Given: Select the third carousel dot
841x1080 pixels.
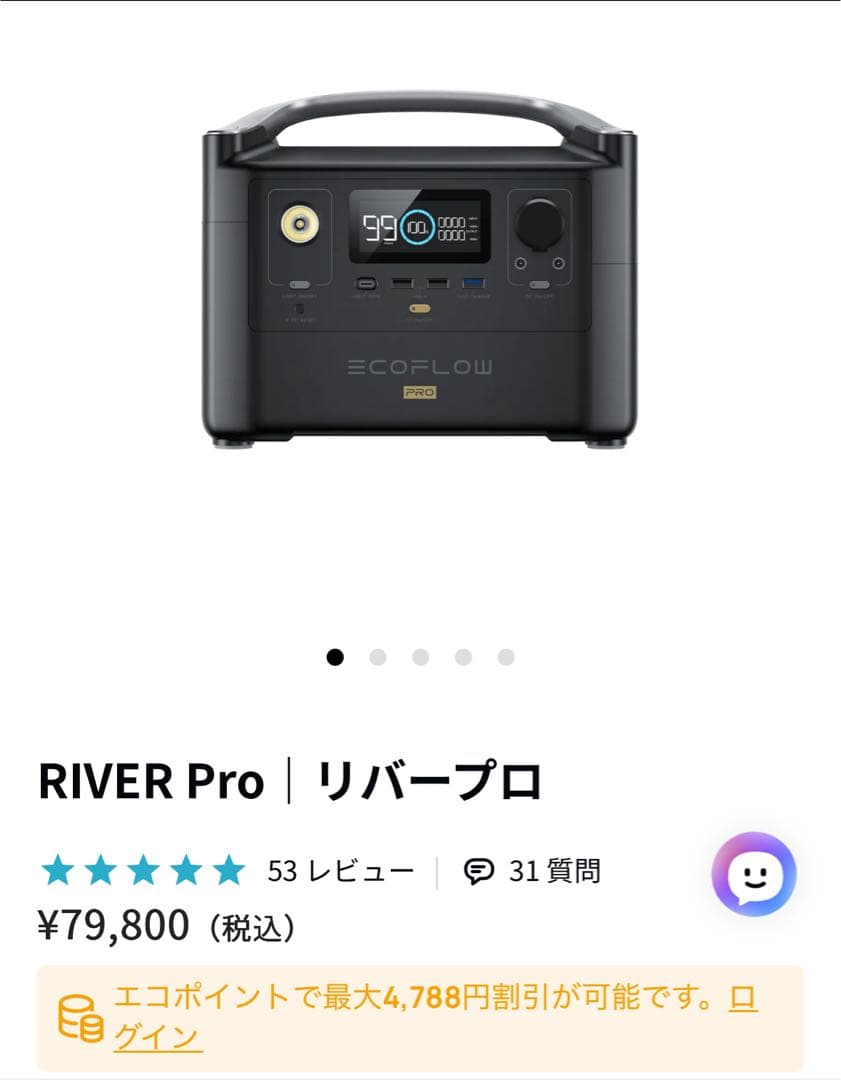Looking at the screenshot, I should tap(419, 656).
